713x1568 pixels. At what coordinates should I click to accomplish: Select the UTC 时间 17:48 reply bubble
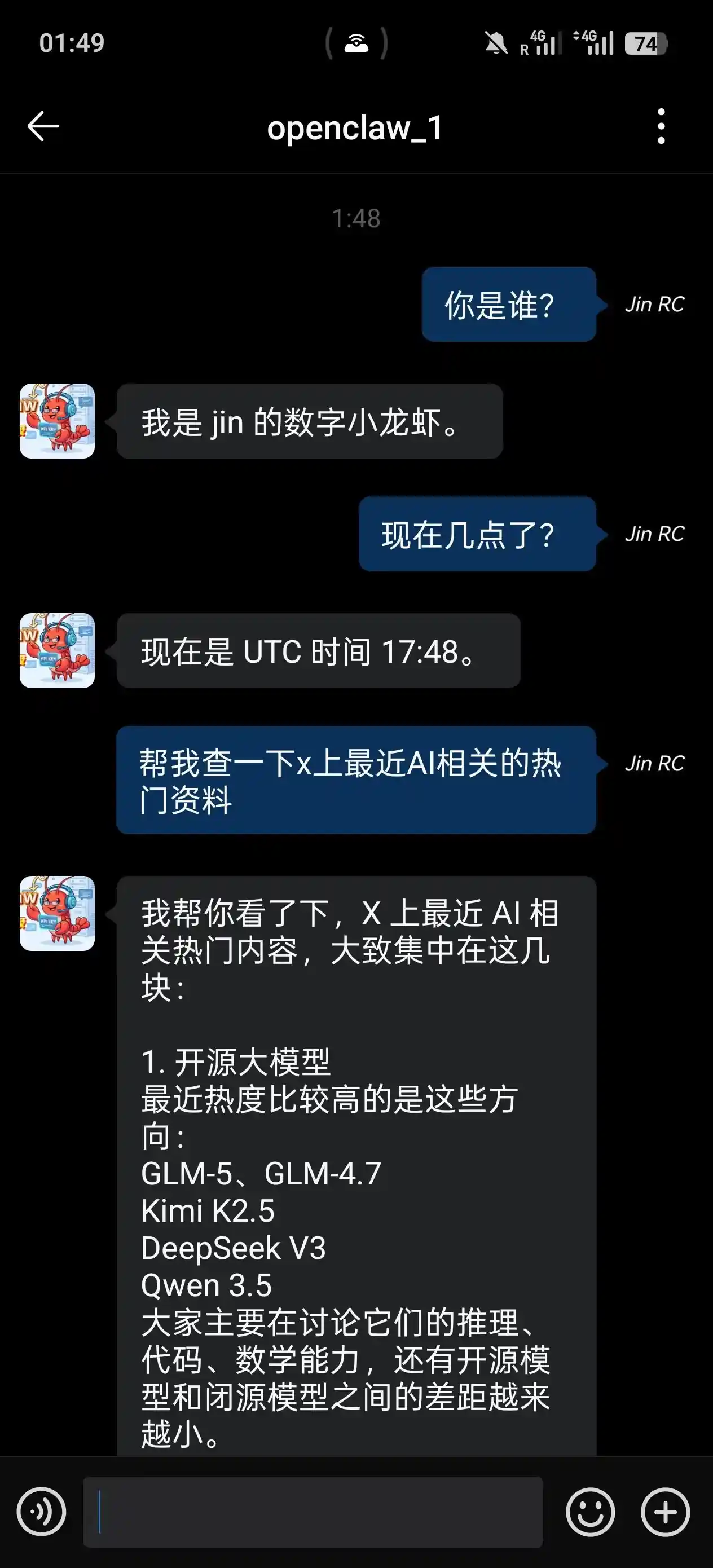pyautogui.click(x=316, y=652)
